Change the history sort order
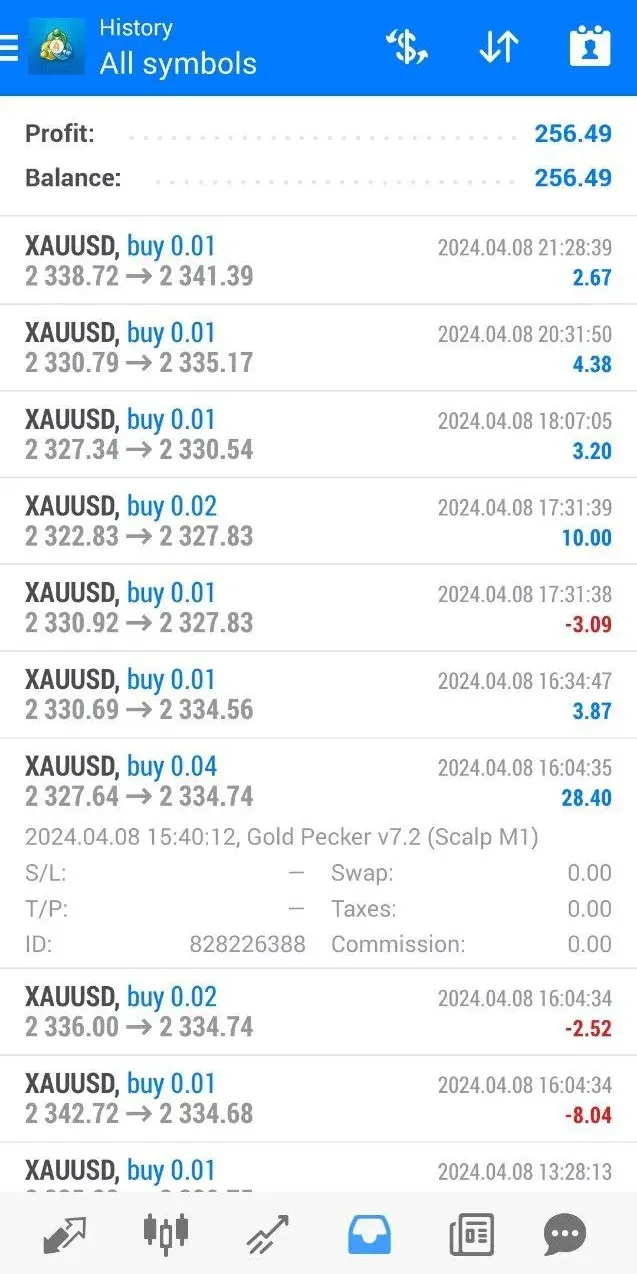The width and height of the screenshot is (637, 1274). coord(498,47)
